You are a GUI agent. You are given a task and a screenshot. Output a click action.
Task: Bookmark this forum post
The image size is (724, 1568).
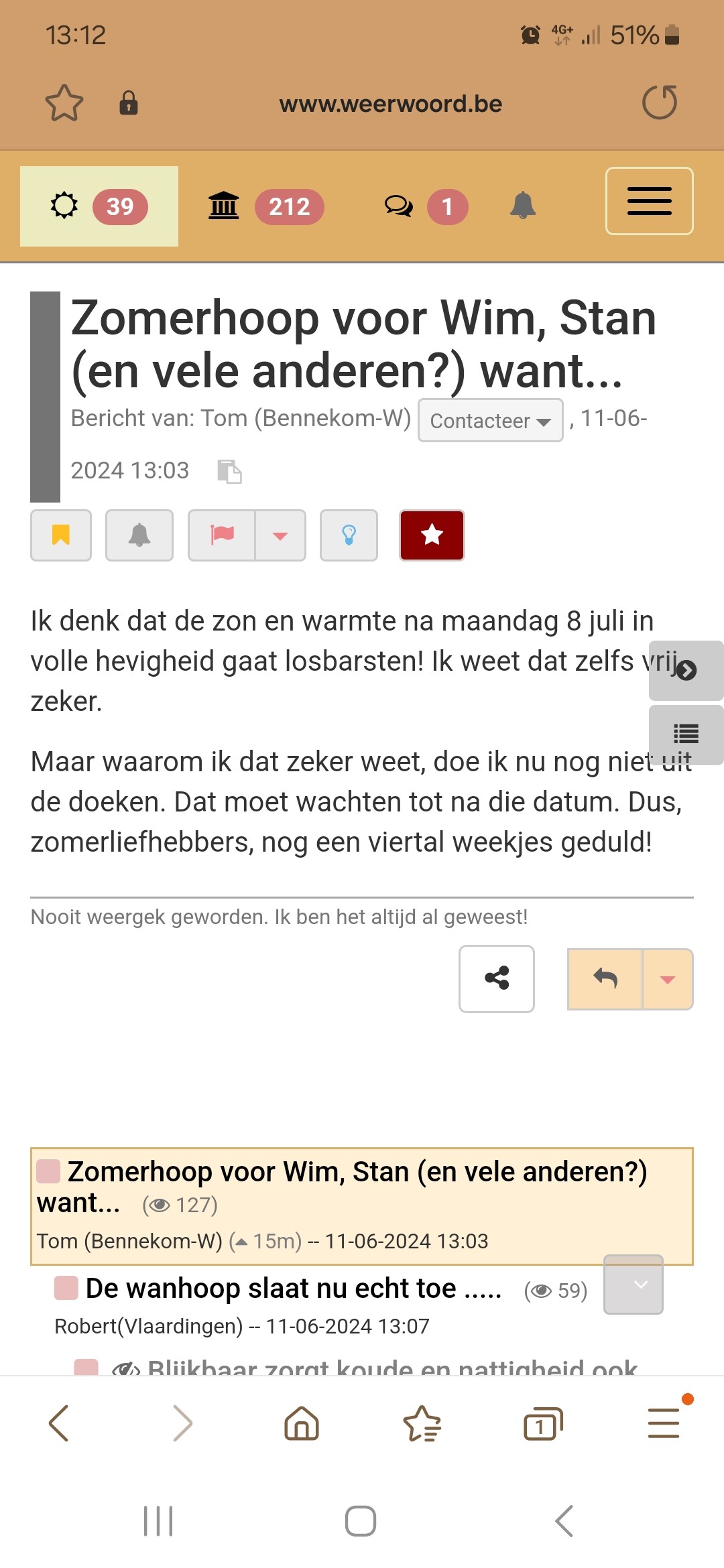(61, 535)
